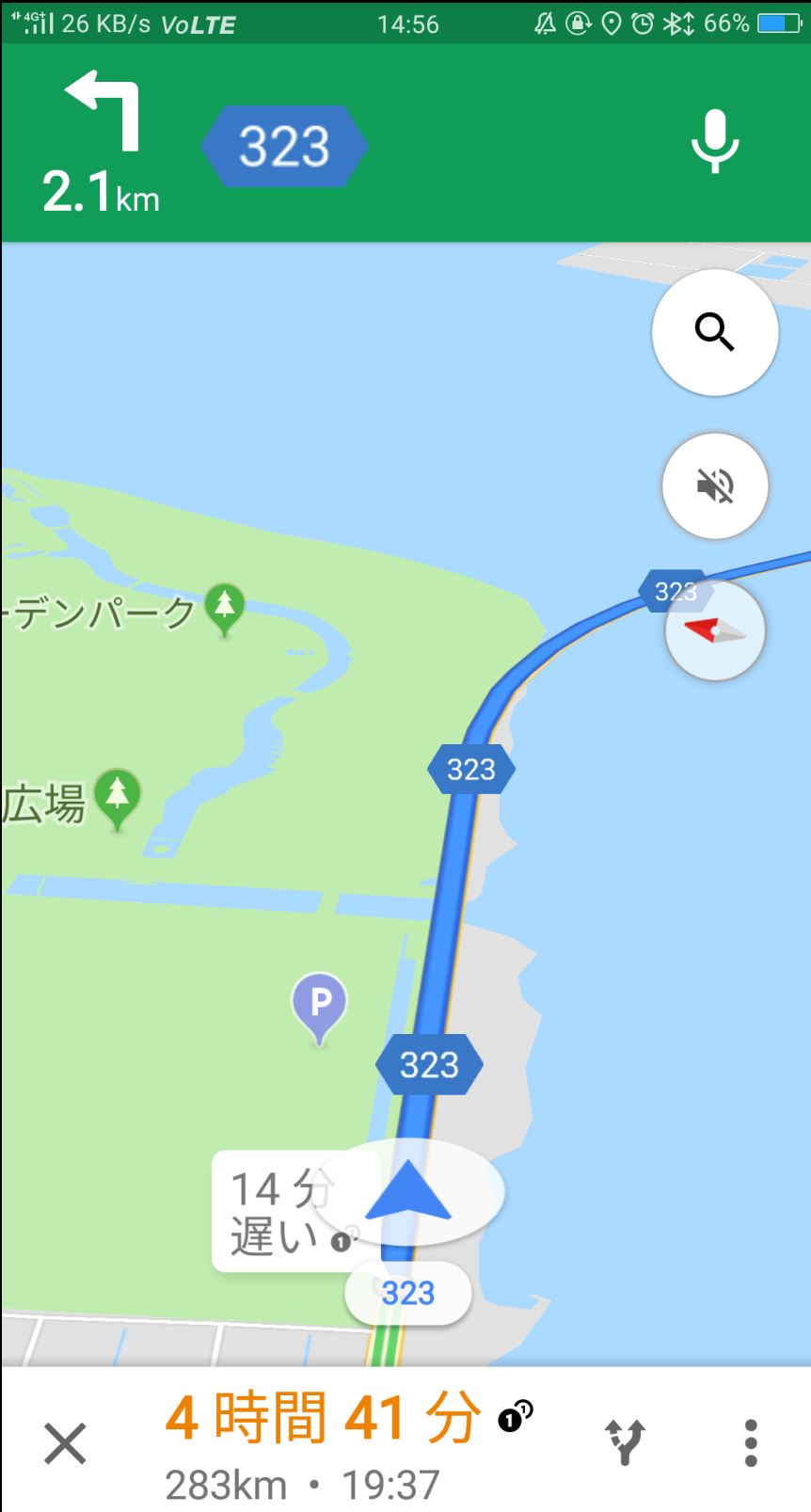Image resolution: width=811 pixels, height=1512 pixels.
Task: Tap the compass to reorient the map
Action: click(715, 630)
